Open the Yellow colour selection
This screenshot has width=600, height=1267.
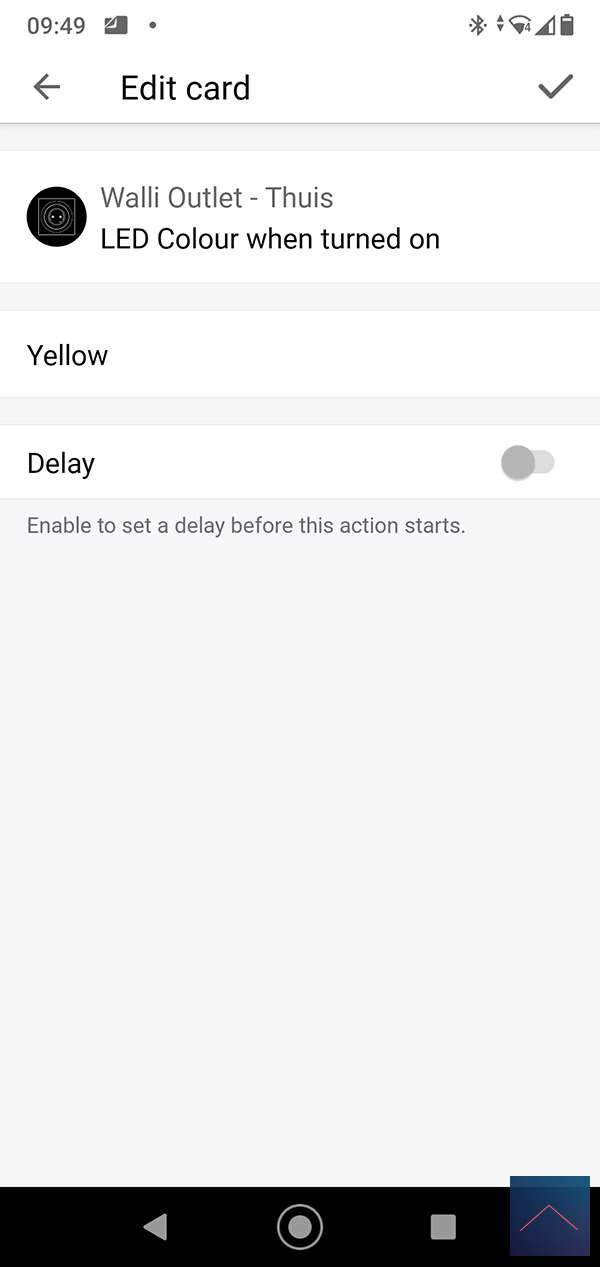point(300,355)
